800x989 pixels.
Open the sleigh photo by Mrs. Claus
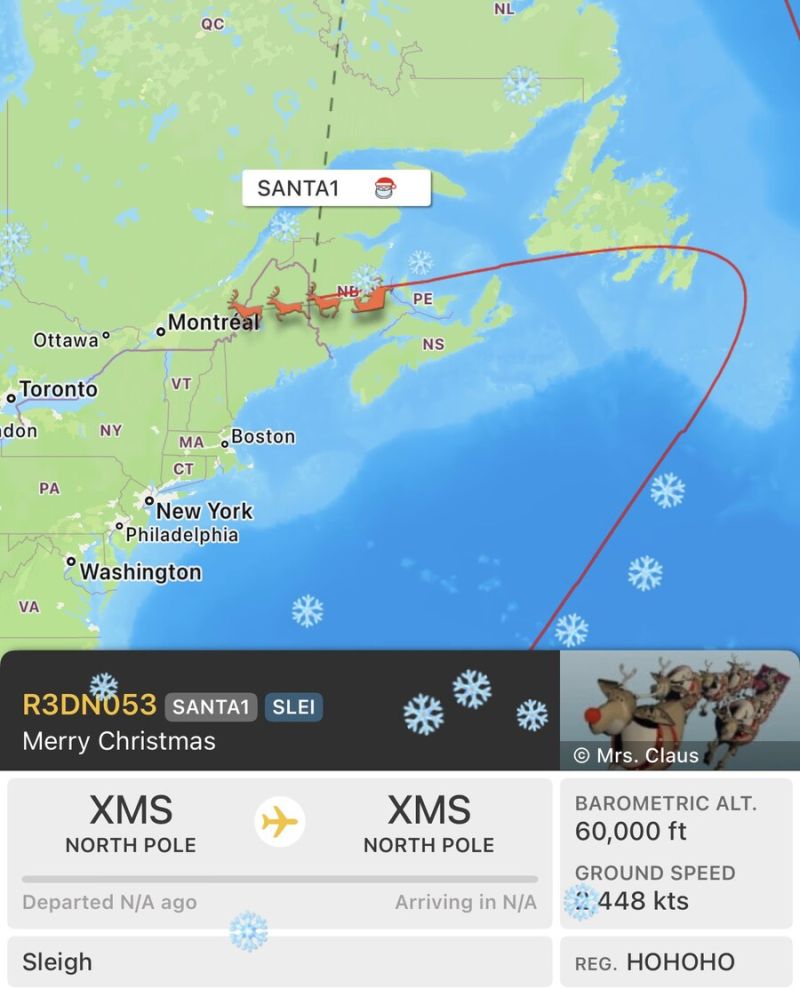[679, 709]
